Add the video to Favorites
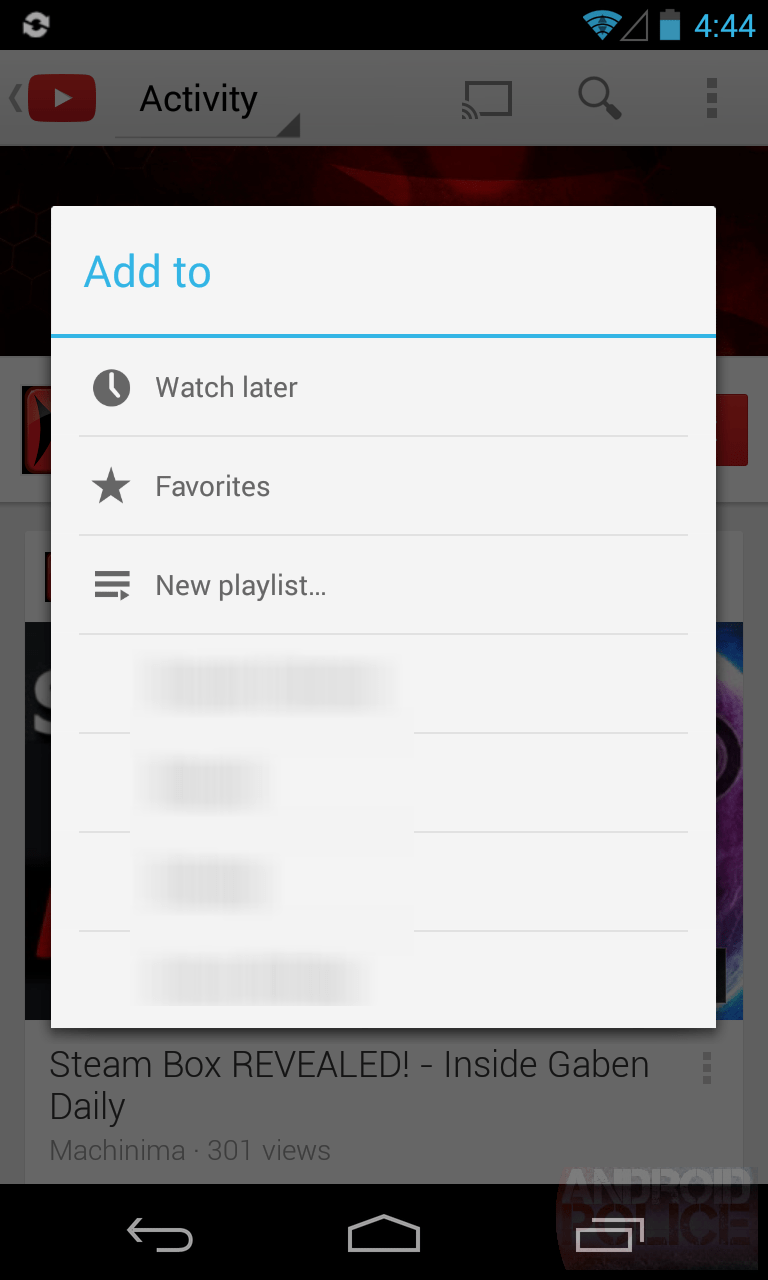This screenshot has width=768, height=1280. pos(383,486)
